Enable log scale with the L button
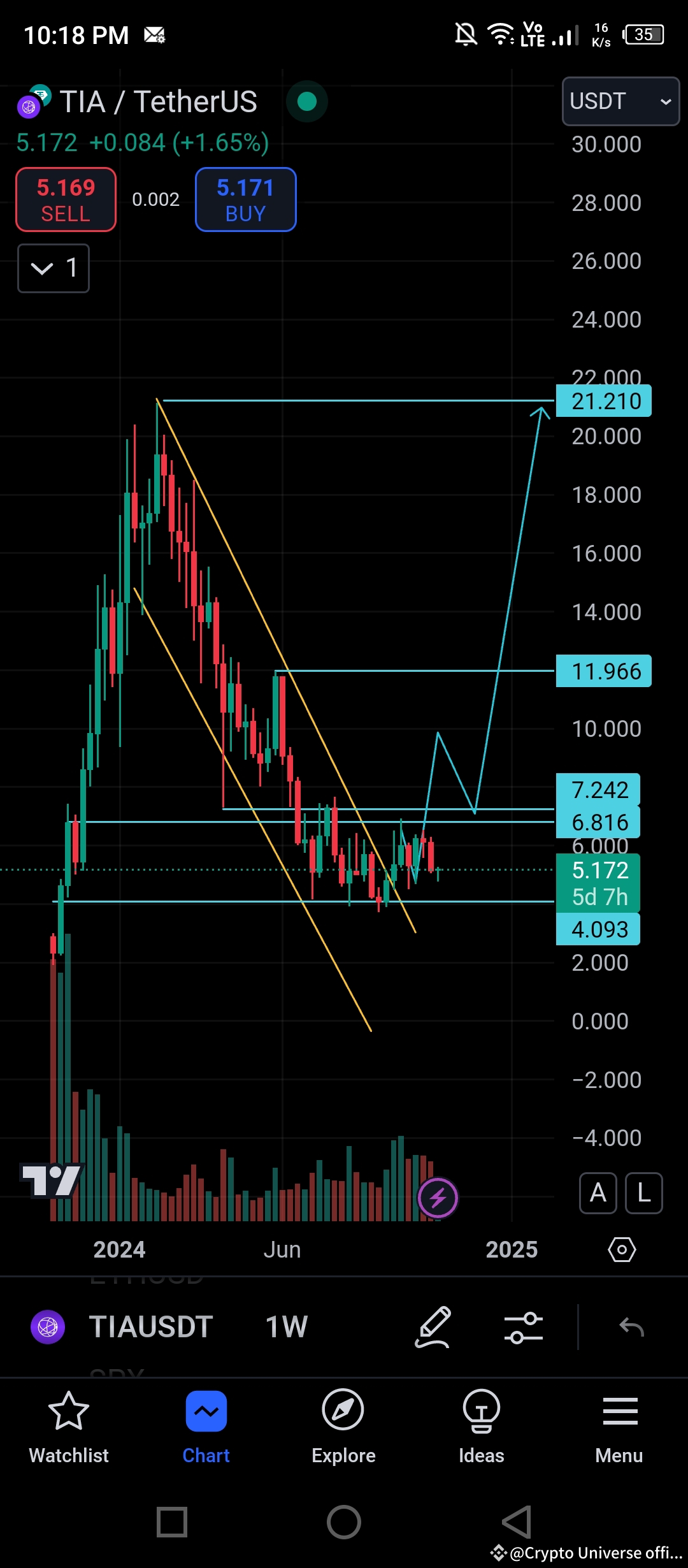The height and width of the screenshot is (1568, 688). point(643,1193)
